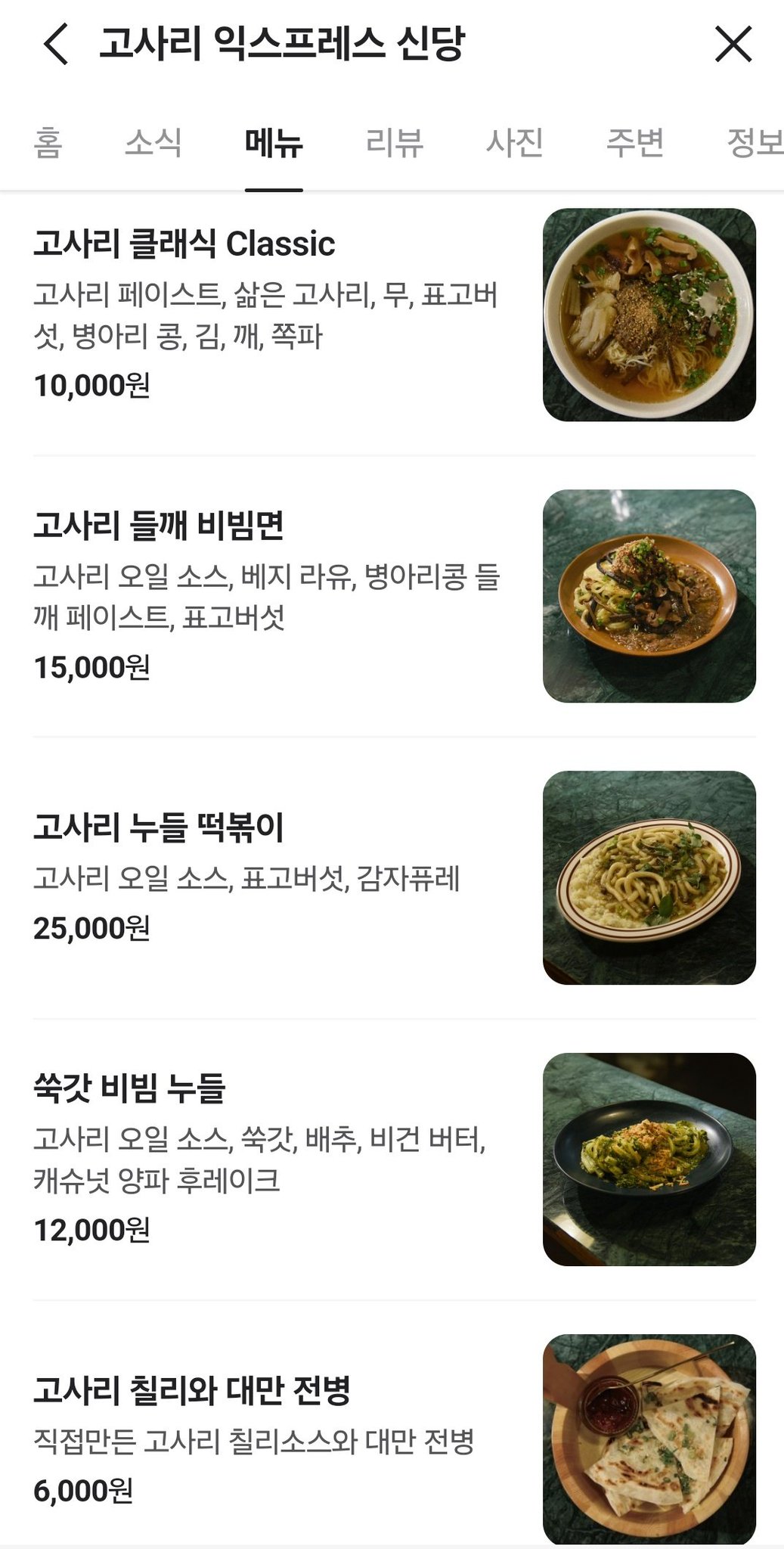Switch to the 사진 tab
Image resolution: width=784 pixels, height=1549 pixels.
point(515,142)
